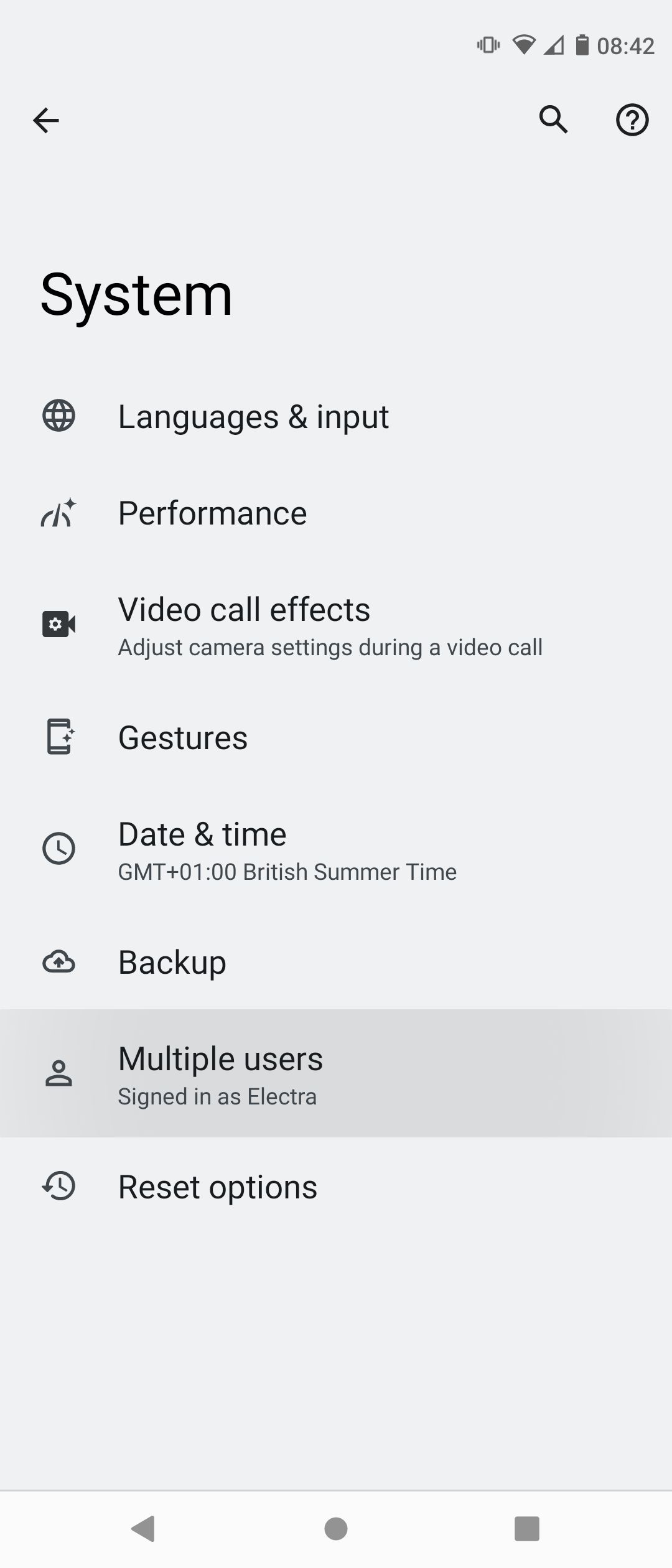Open Backup settings
The image size is (672, 1568).
(x=172, y=961)
